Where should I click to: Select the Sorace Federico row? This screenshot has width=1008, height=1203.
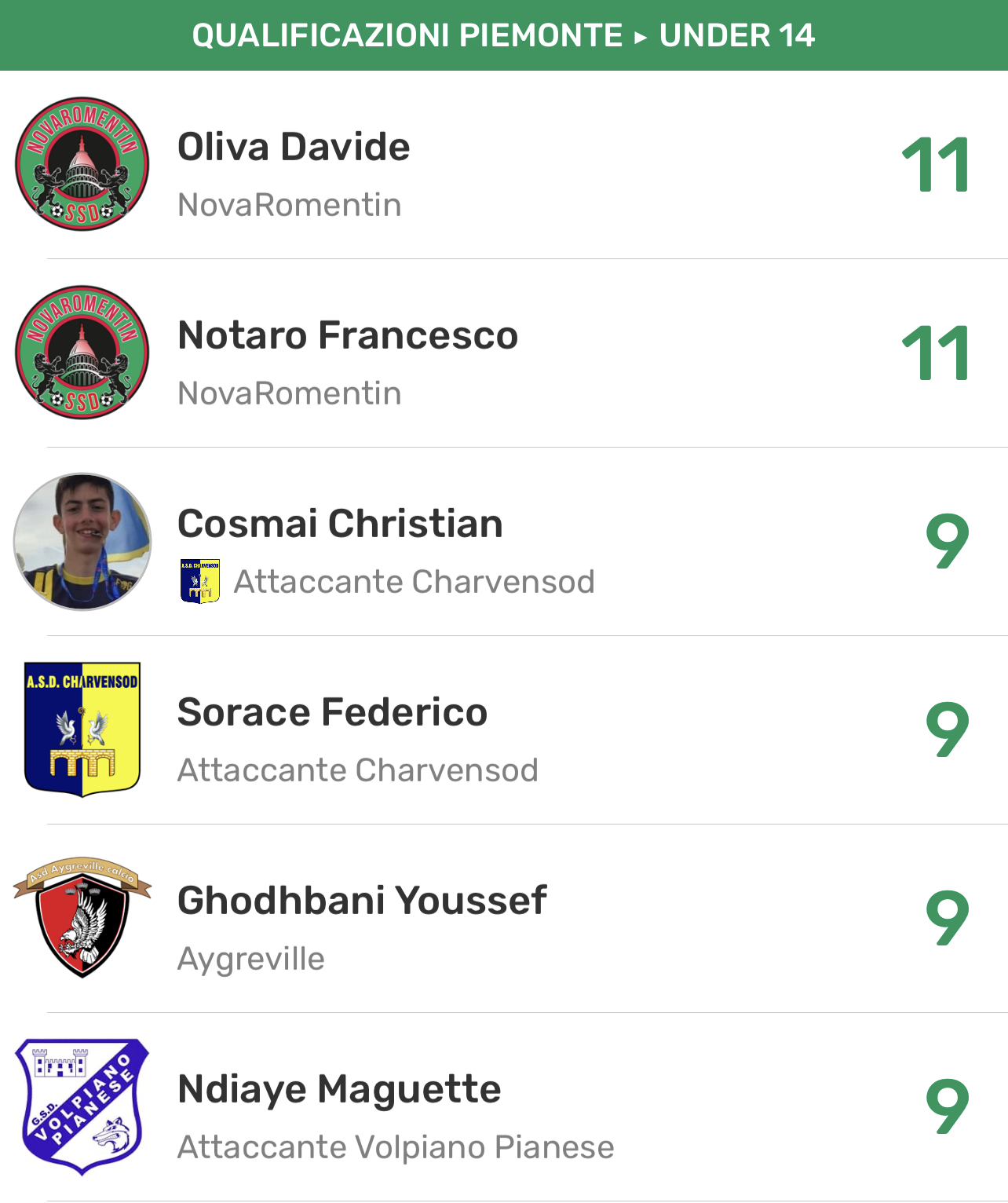(x=332, y=713)
